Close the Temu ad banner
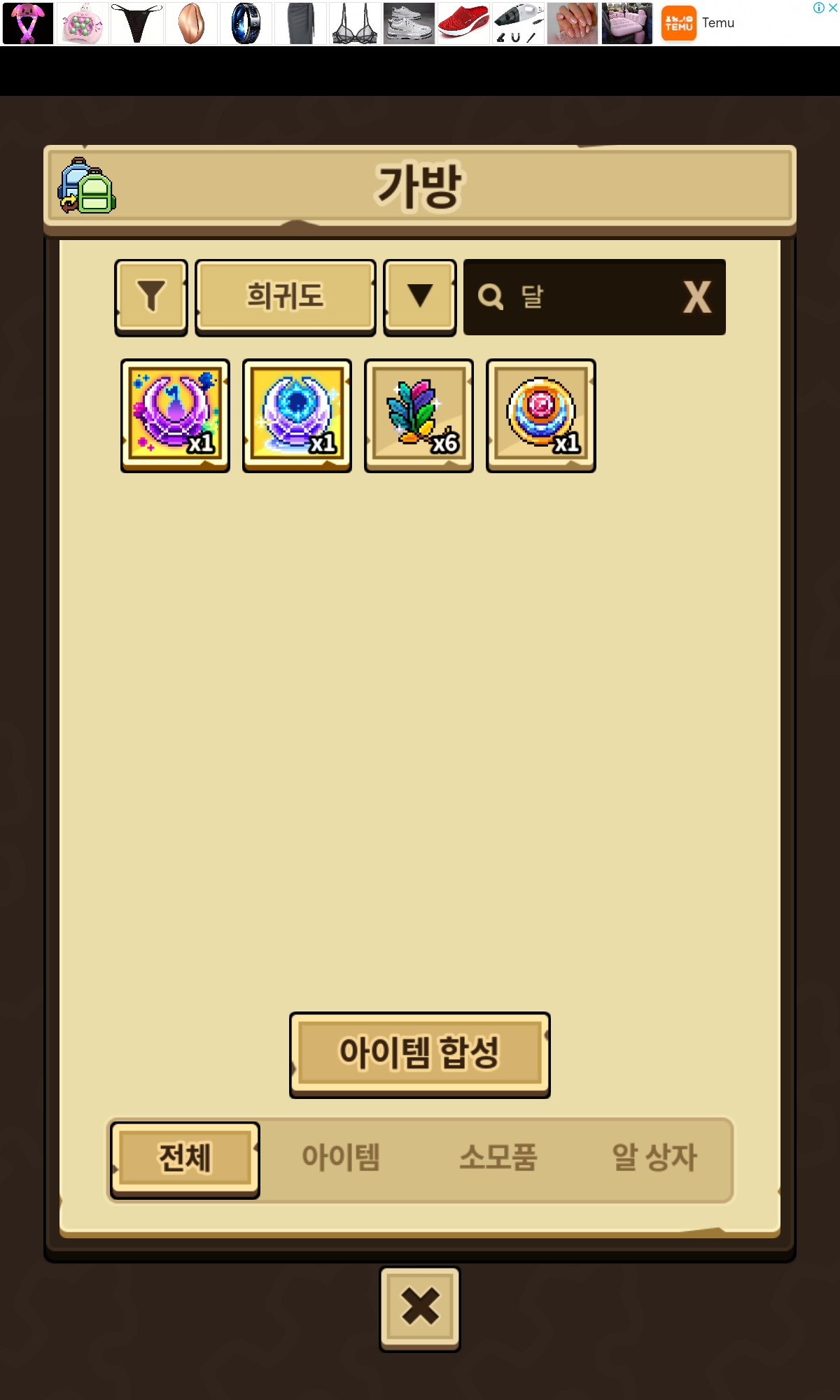Screen dimensions: 840x1400 coord(833,8)
